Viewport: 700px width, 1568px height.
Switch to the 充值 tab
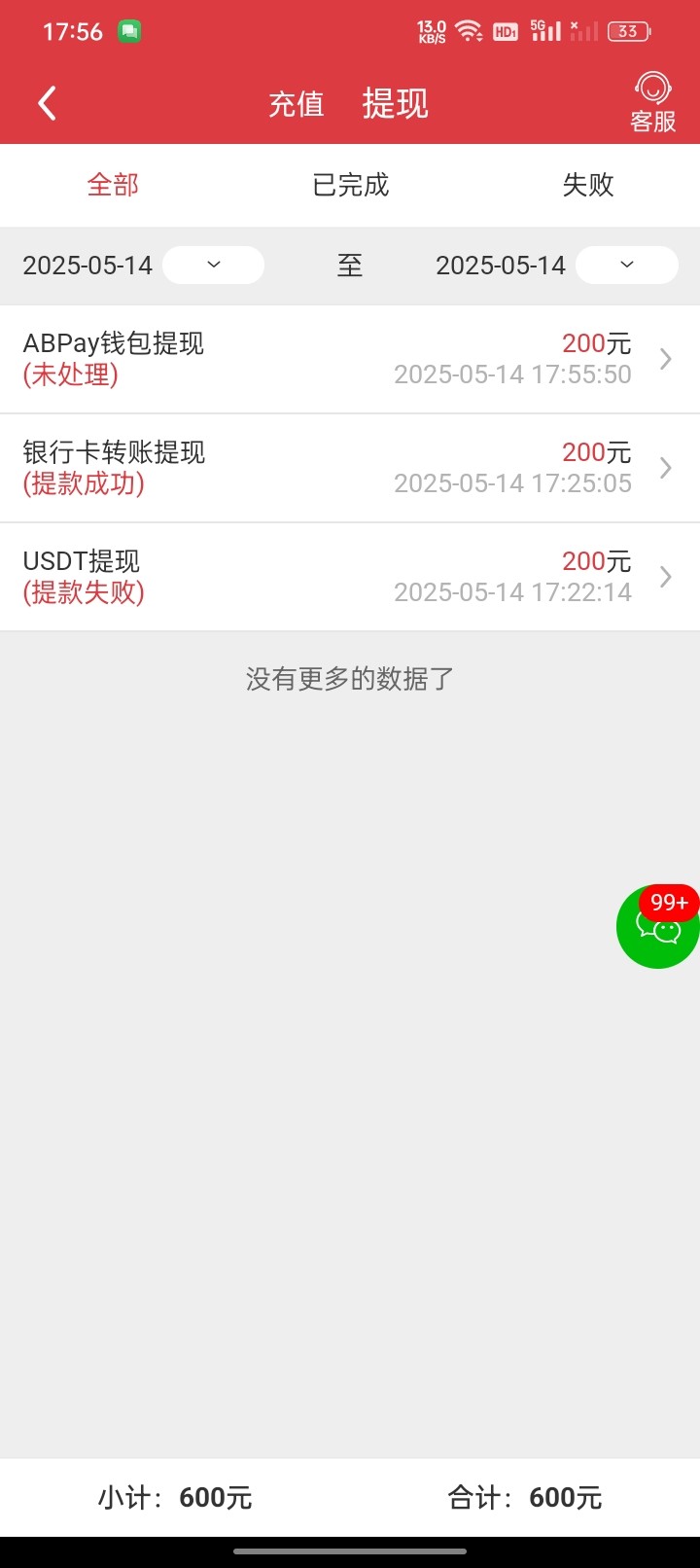(x=297, y=104)
